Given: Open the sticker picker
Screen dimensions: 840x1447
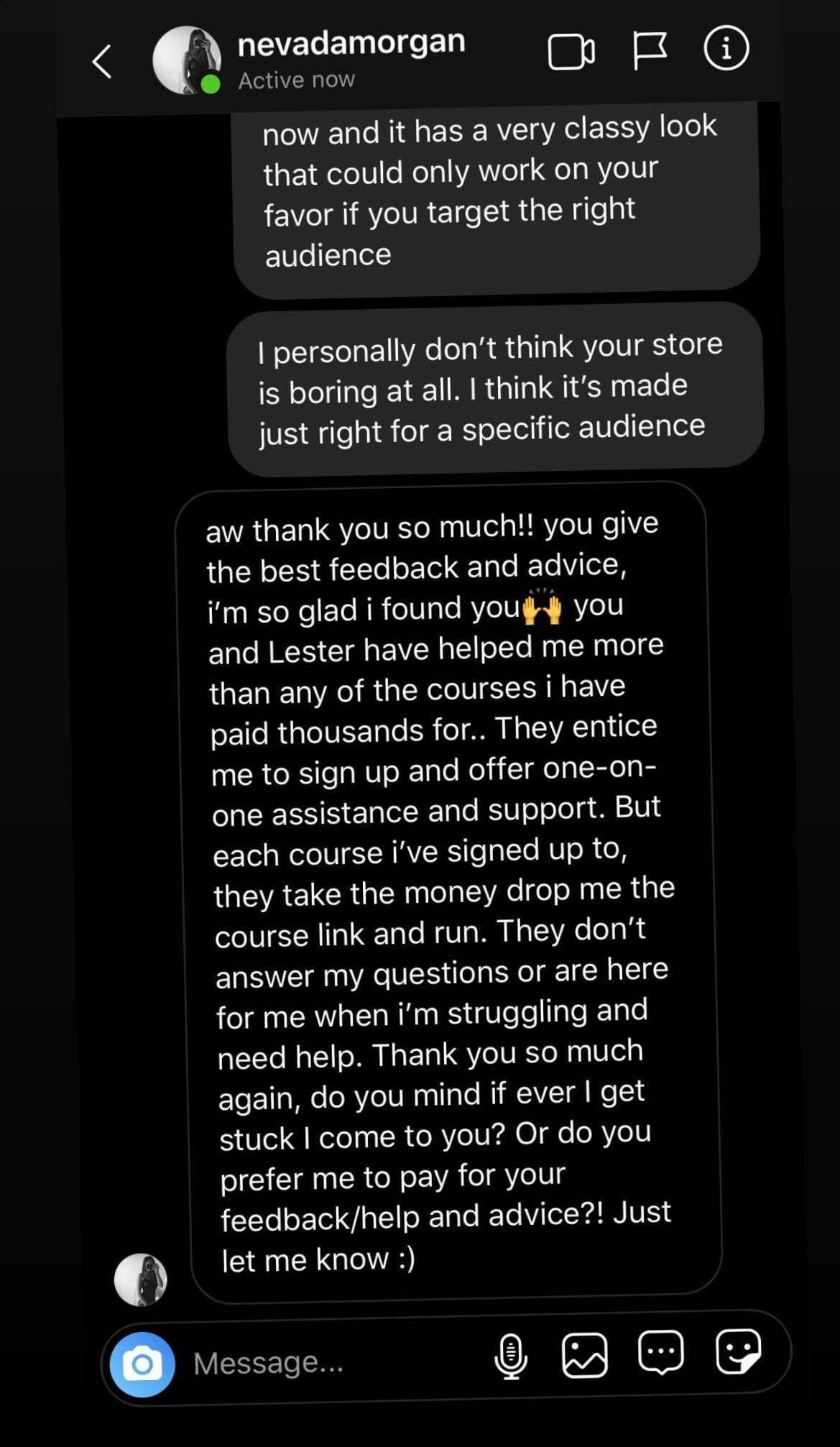Looking at the screenshot, I should (738, 1351).
